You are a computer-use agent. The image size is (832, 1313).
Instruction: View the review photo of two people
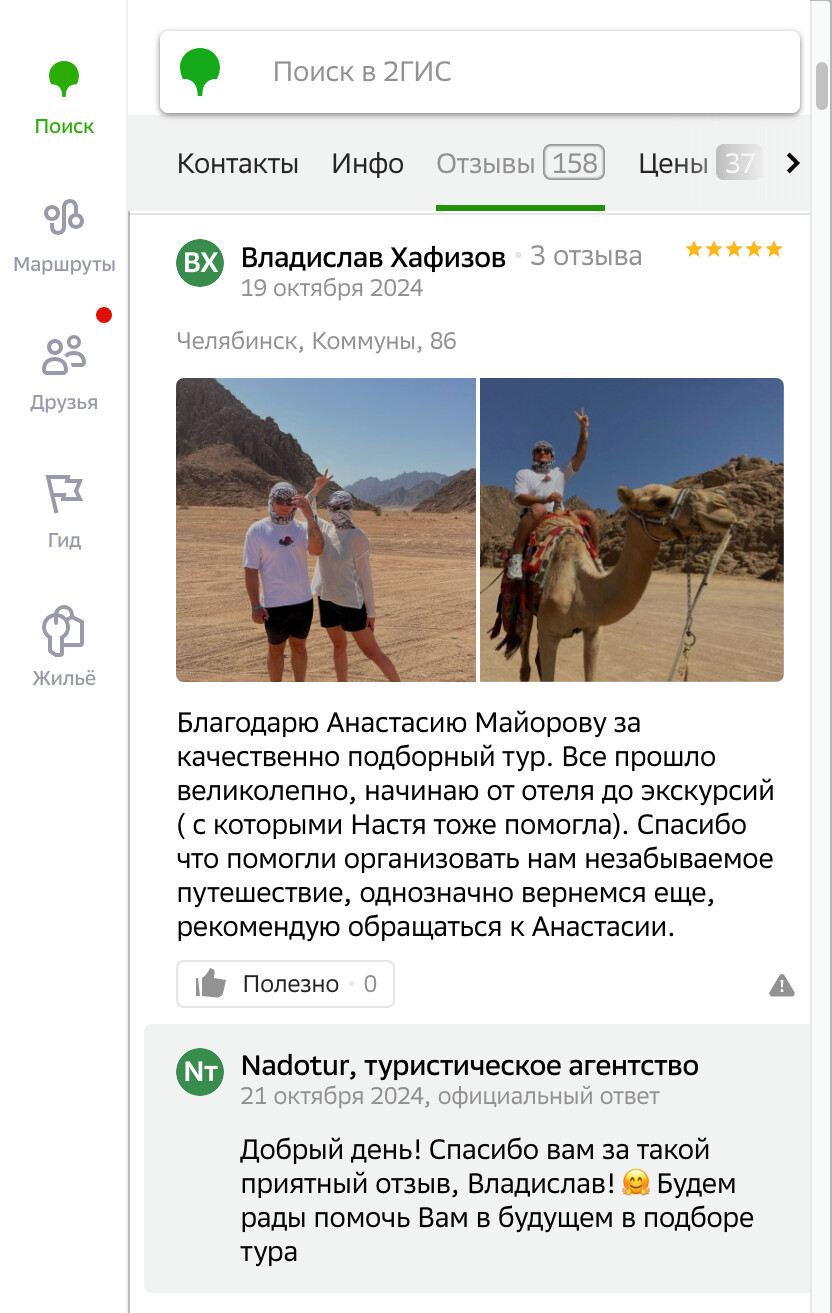pos(326,530)
